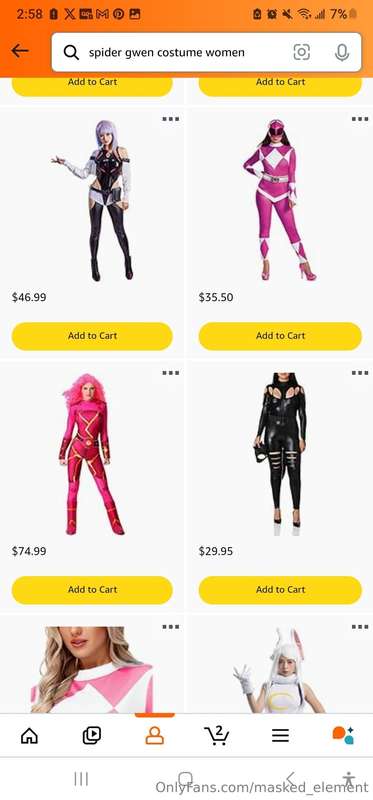
Task: Add the $74.99 pink costume to cart
Action: pyautogui.click(x=92, y=590)
